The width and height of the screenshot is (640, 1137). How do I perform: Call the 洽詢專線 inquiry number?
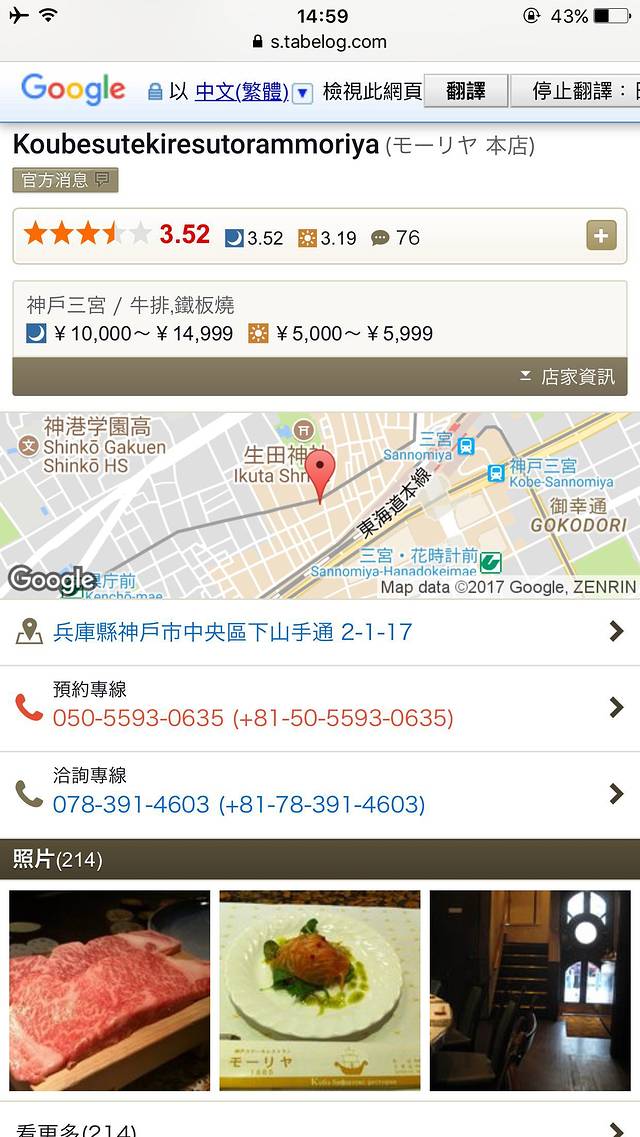(x=238, y=804)
